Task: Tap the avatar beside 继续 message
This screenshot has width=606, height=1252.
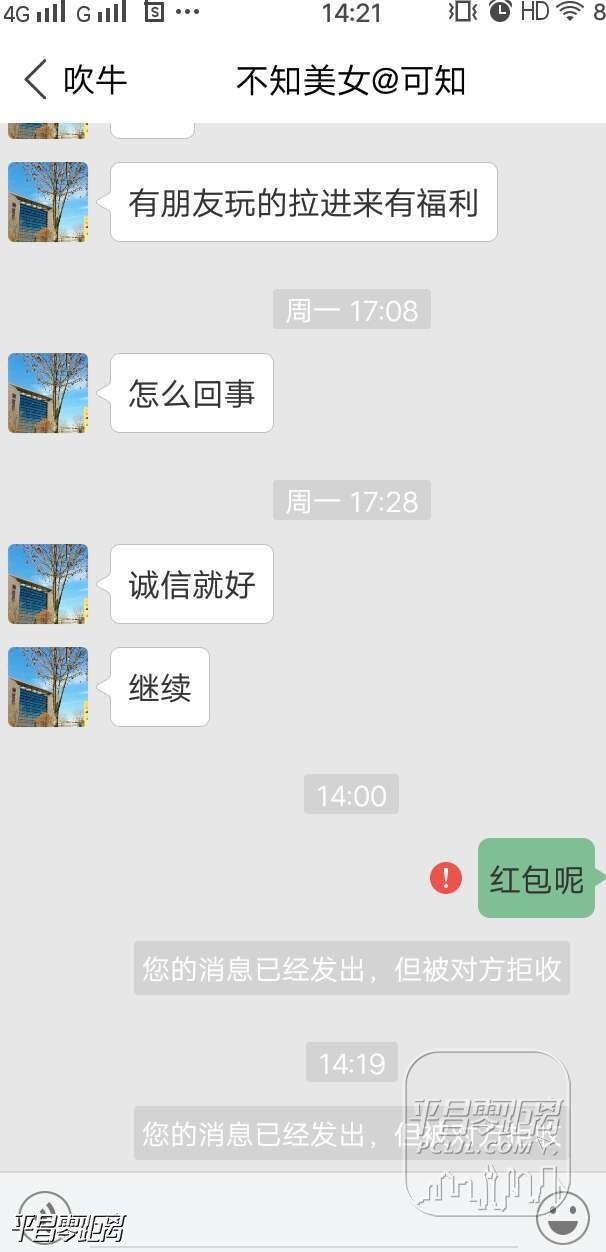Action: (x=48, y=687)
